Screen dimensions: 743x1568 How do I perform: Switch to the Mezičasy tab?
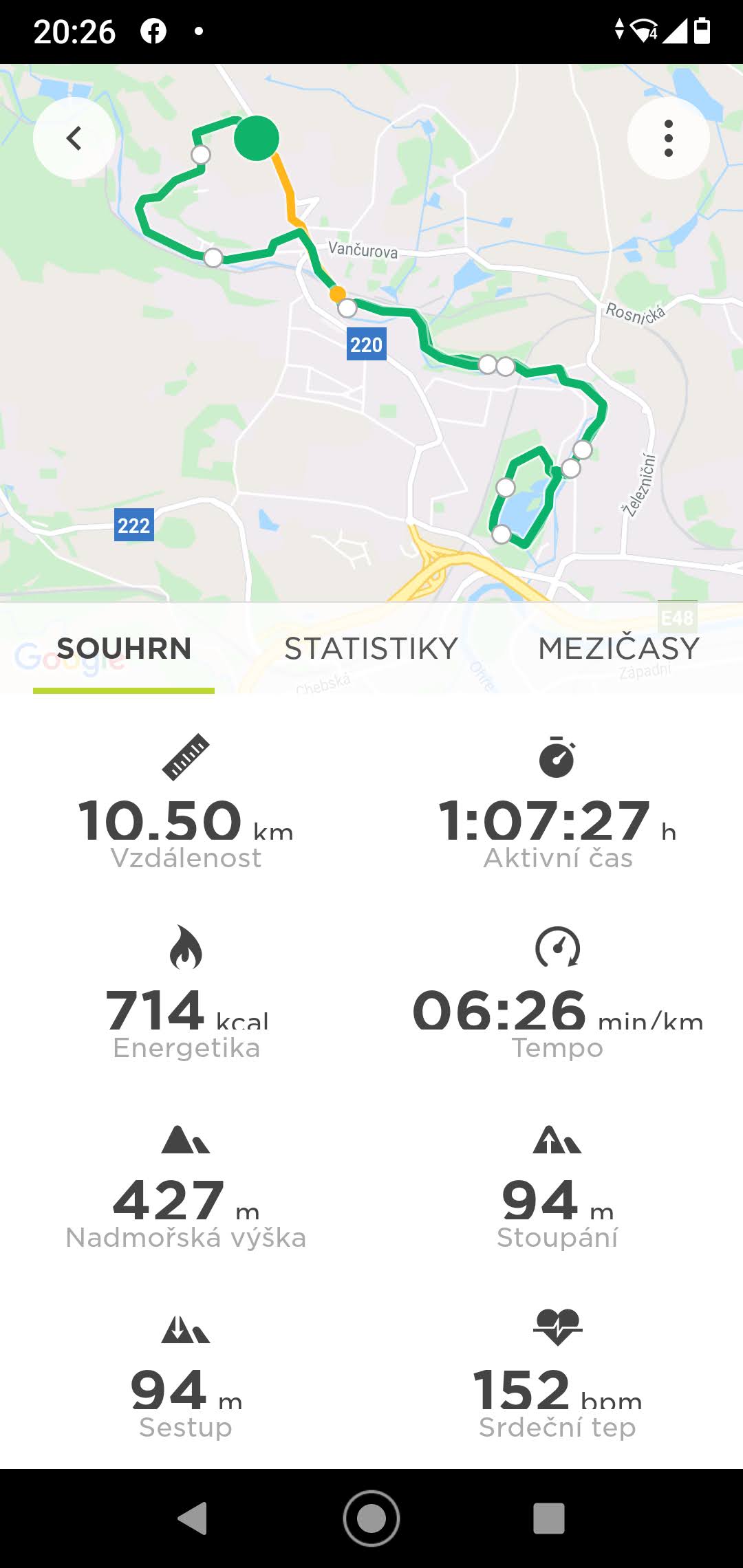[619, 649]
